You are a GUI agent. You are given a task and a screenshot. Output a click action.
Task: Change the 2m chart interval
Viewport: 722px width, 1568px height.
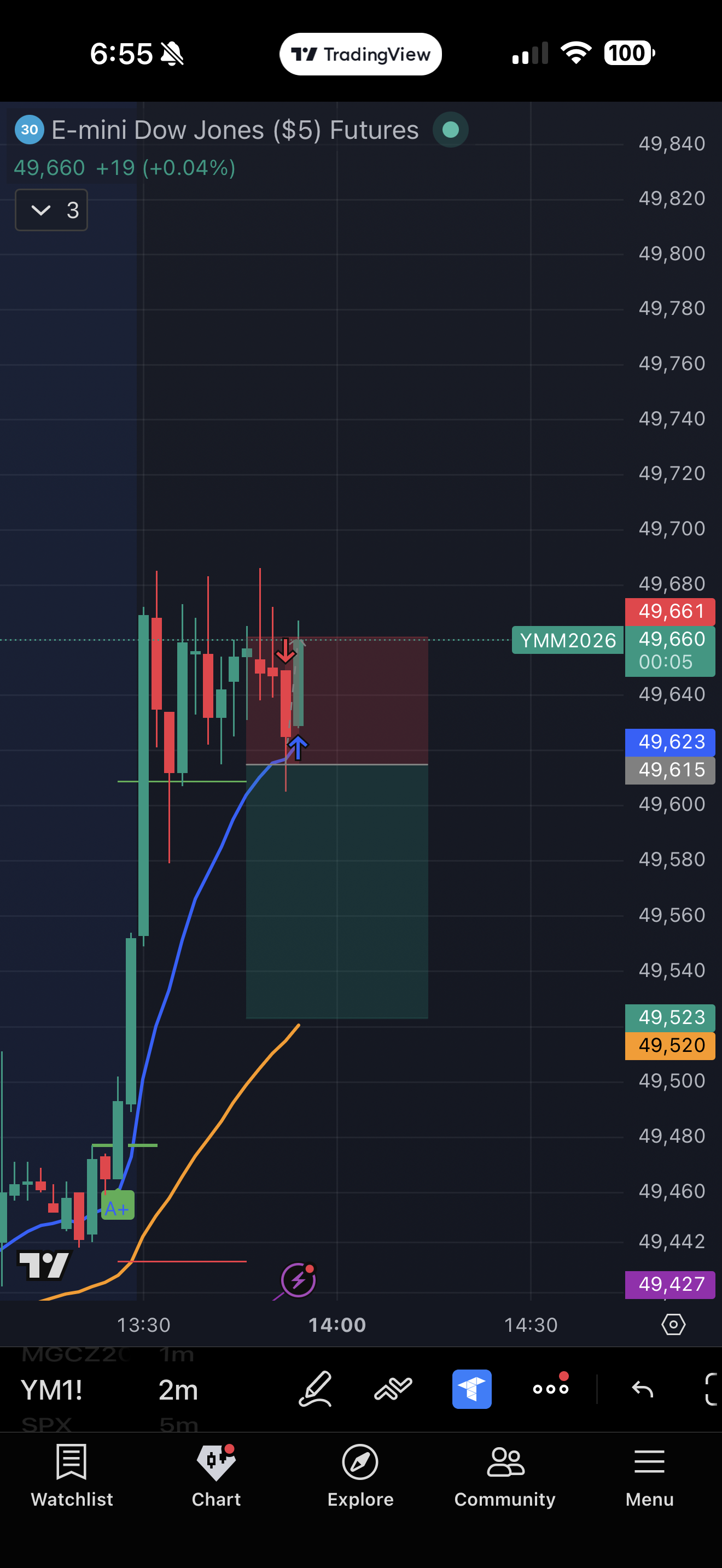[x=178, y=1390]
